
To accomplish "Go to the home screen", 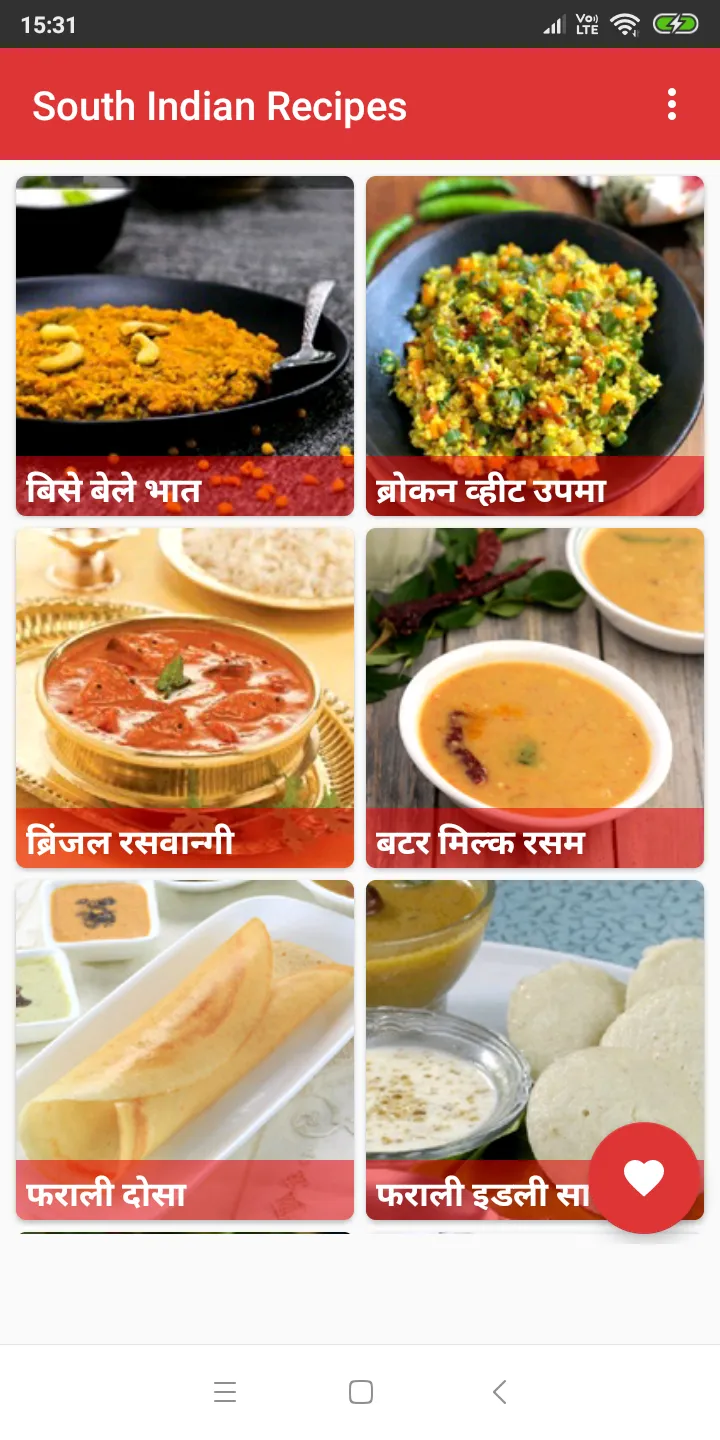I will tap(361, 1392).
